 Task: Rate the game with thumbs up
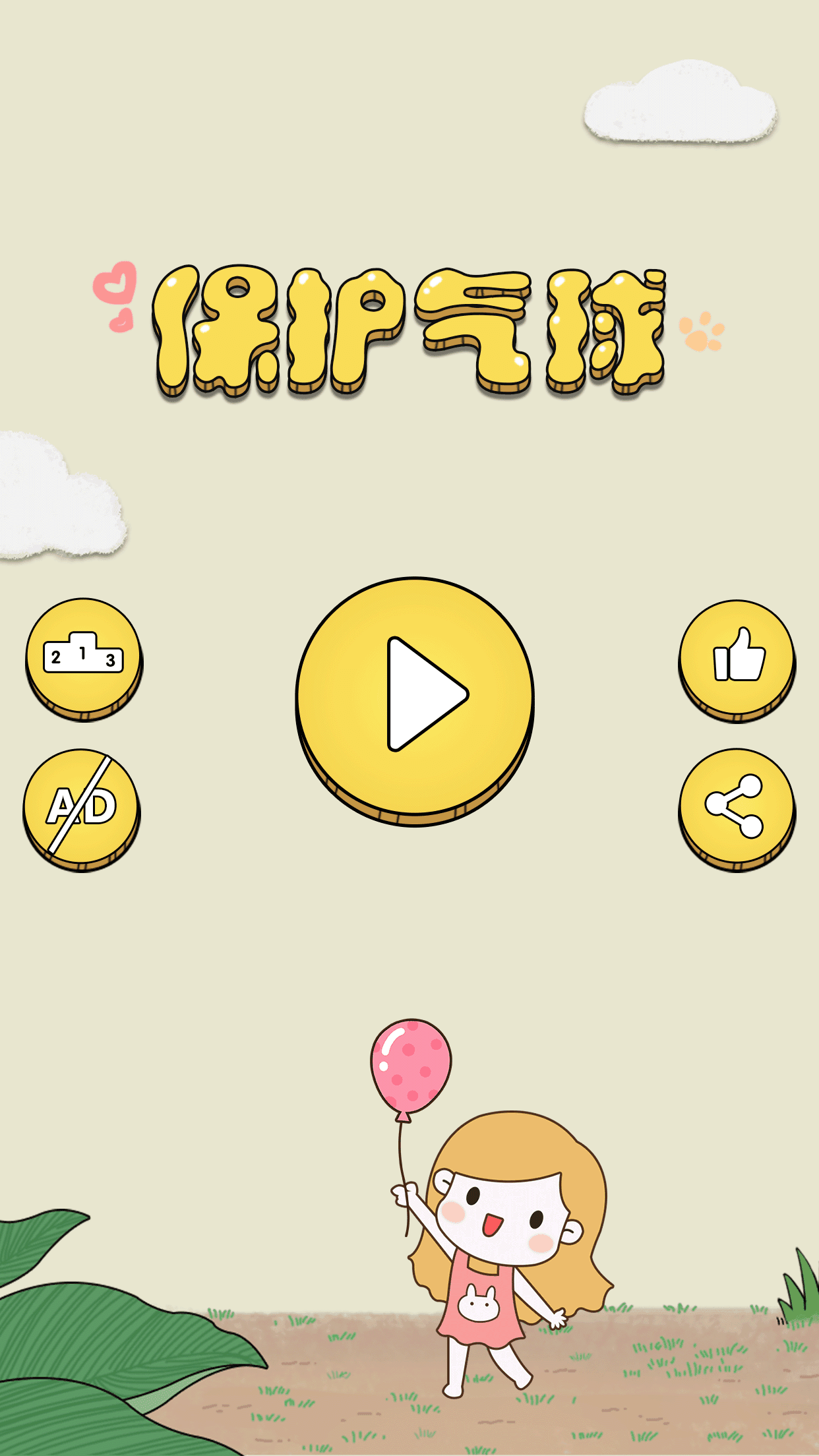737,658
